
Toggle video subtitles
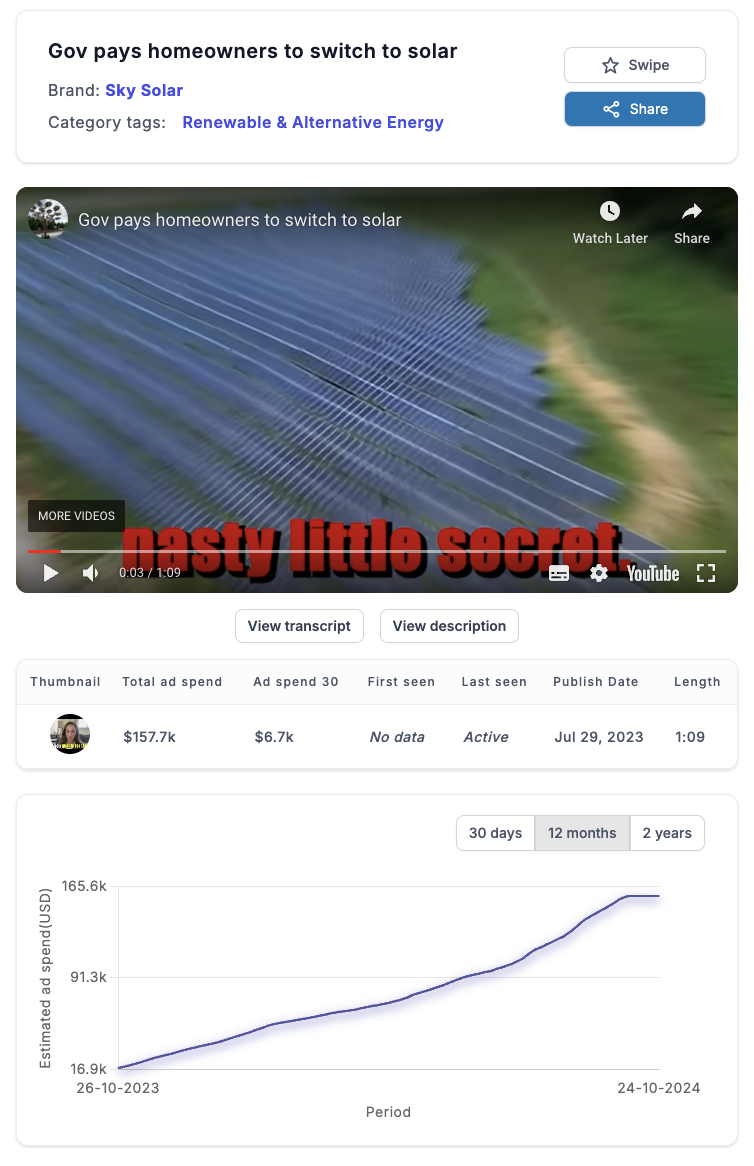tap(559, 573)
